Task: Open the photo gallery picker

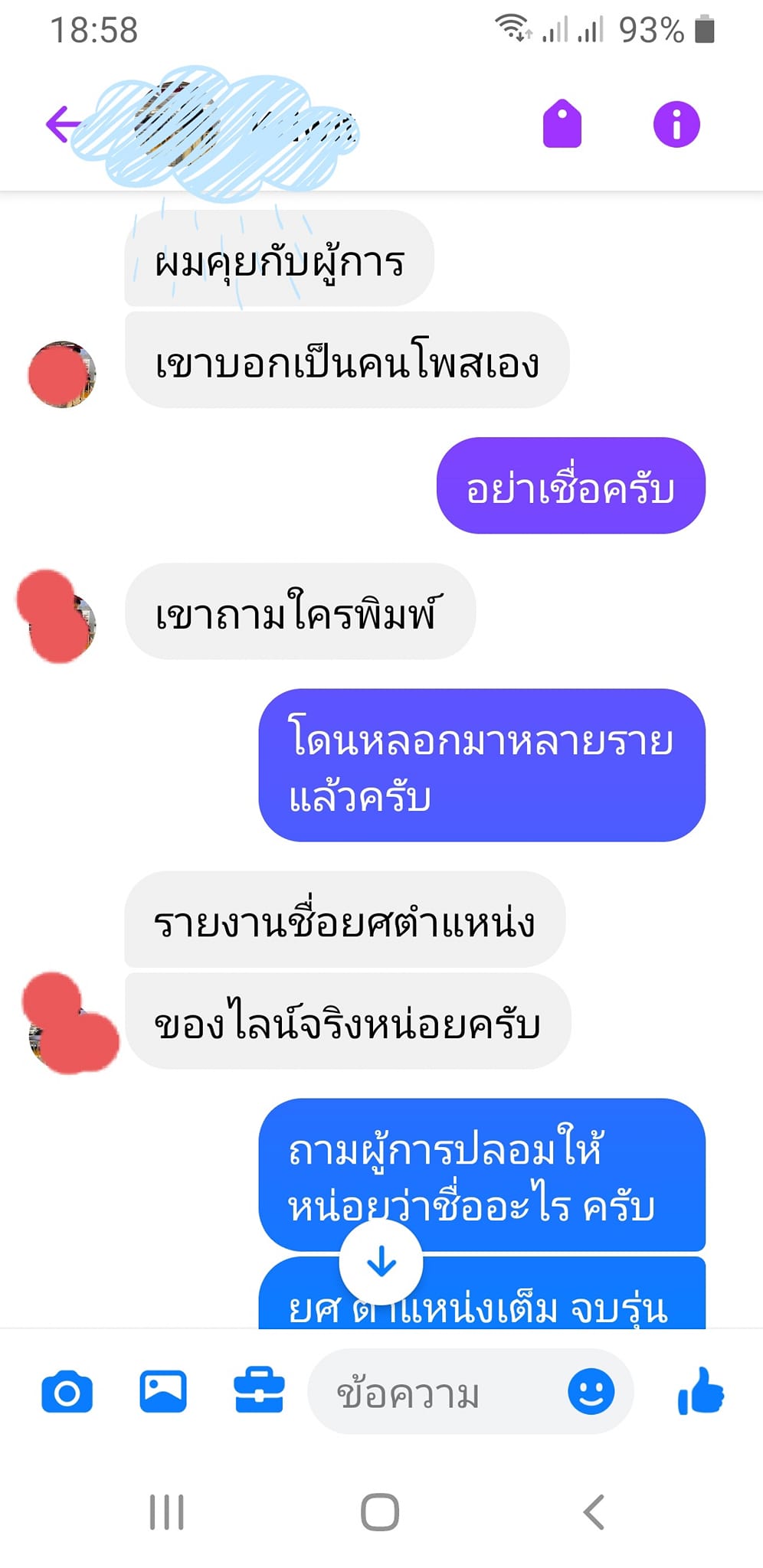Action: (x=163, y=1391)
